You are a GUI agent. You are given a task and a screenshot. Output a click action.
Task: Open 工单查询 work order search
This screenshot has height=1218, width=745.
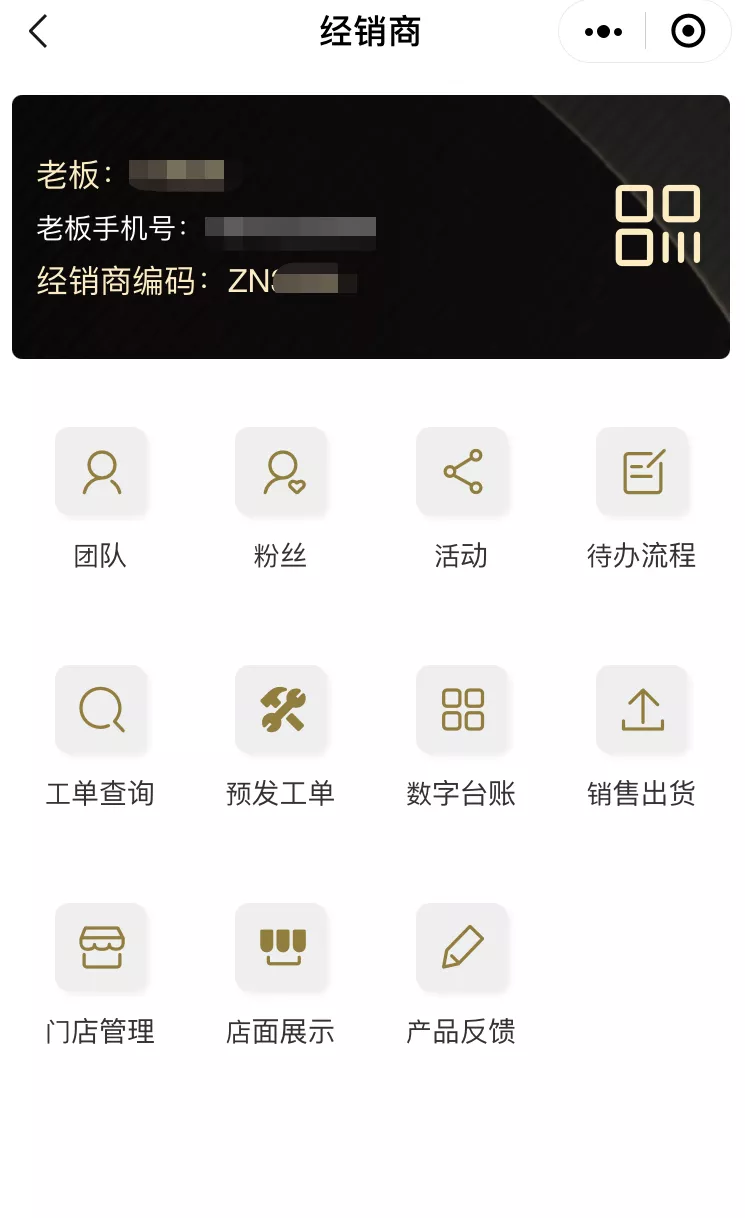click(102, 710)
